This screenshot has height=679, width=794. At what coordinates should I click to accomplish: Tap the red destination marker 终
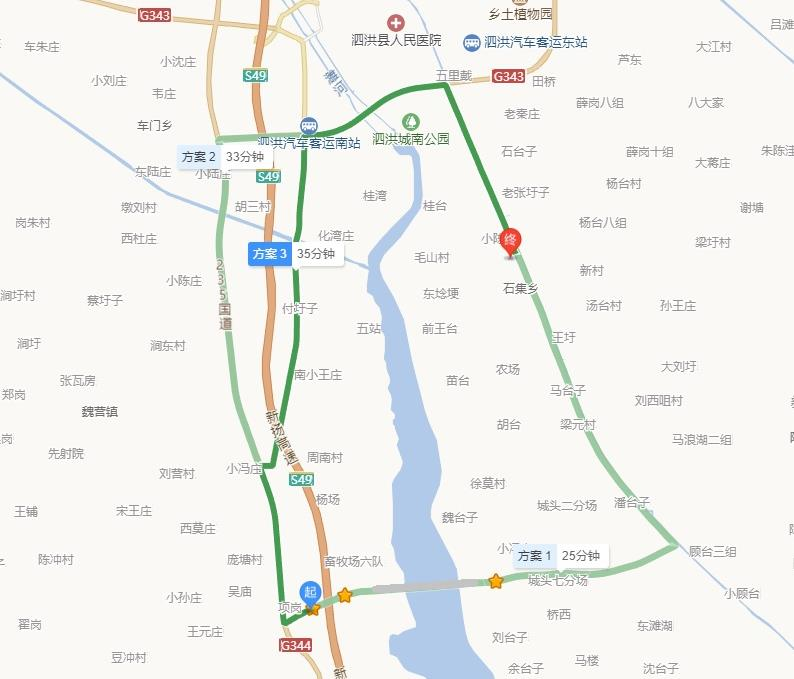tap(511, 242)
